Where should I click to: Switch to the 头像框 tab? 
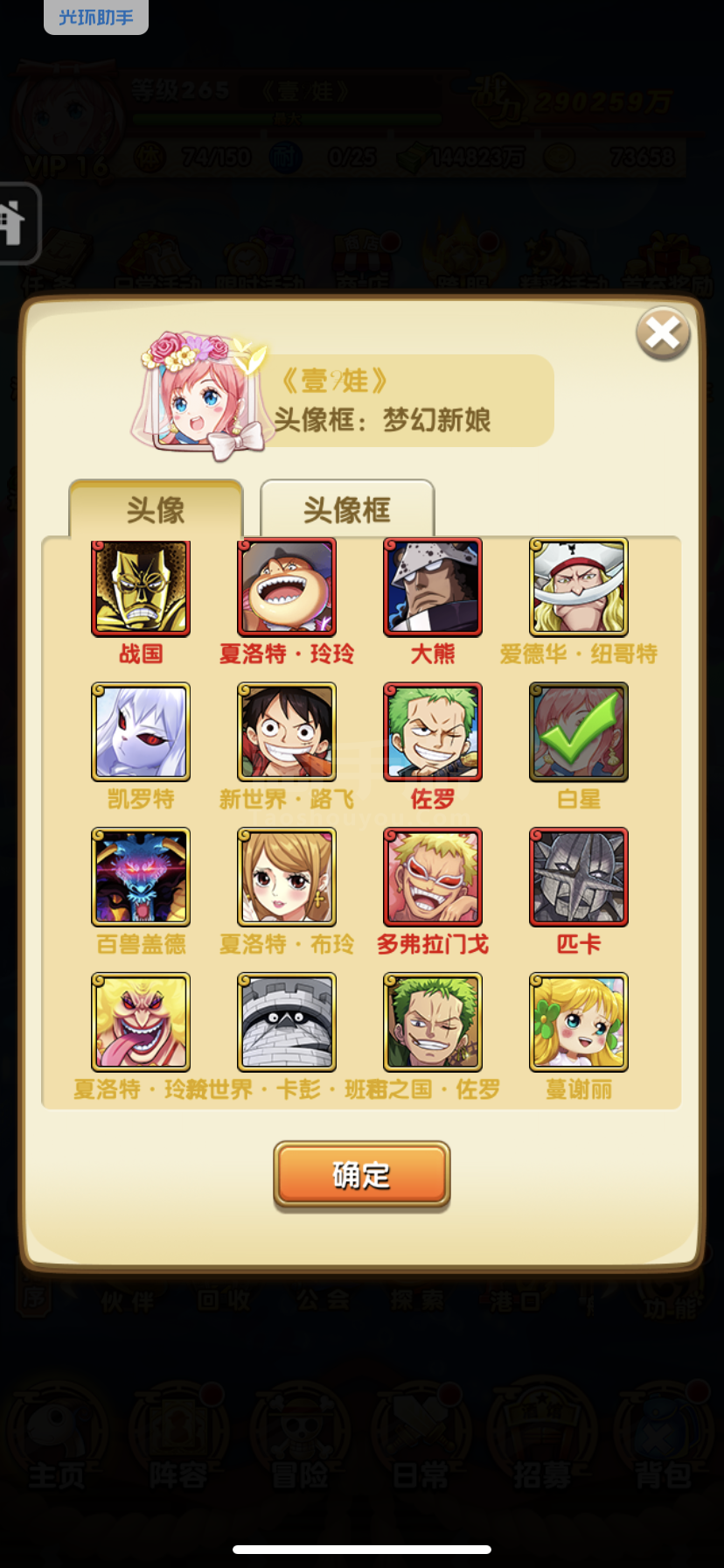pyautogui.click(x=347, y=509)
